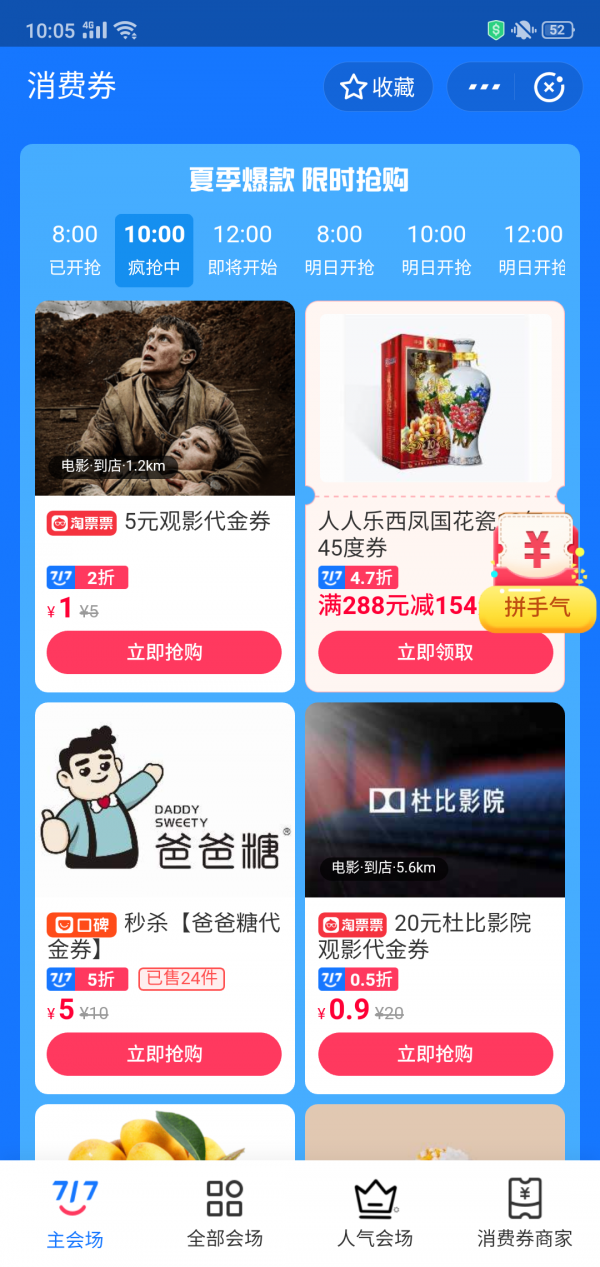Claim the 人人乐西凤国花瓷 coupon with 立即领取
Screen dimensions: 600x1267
(x=435, y=652)
